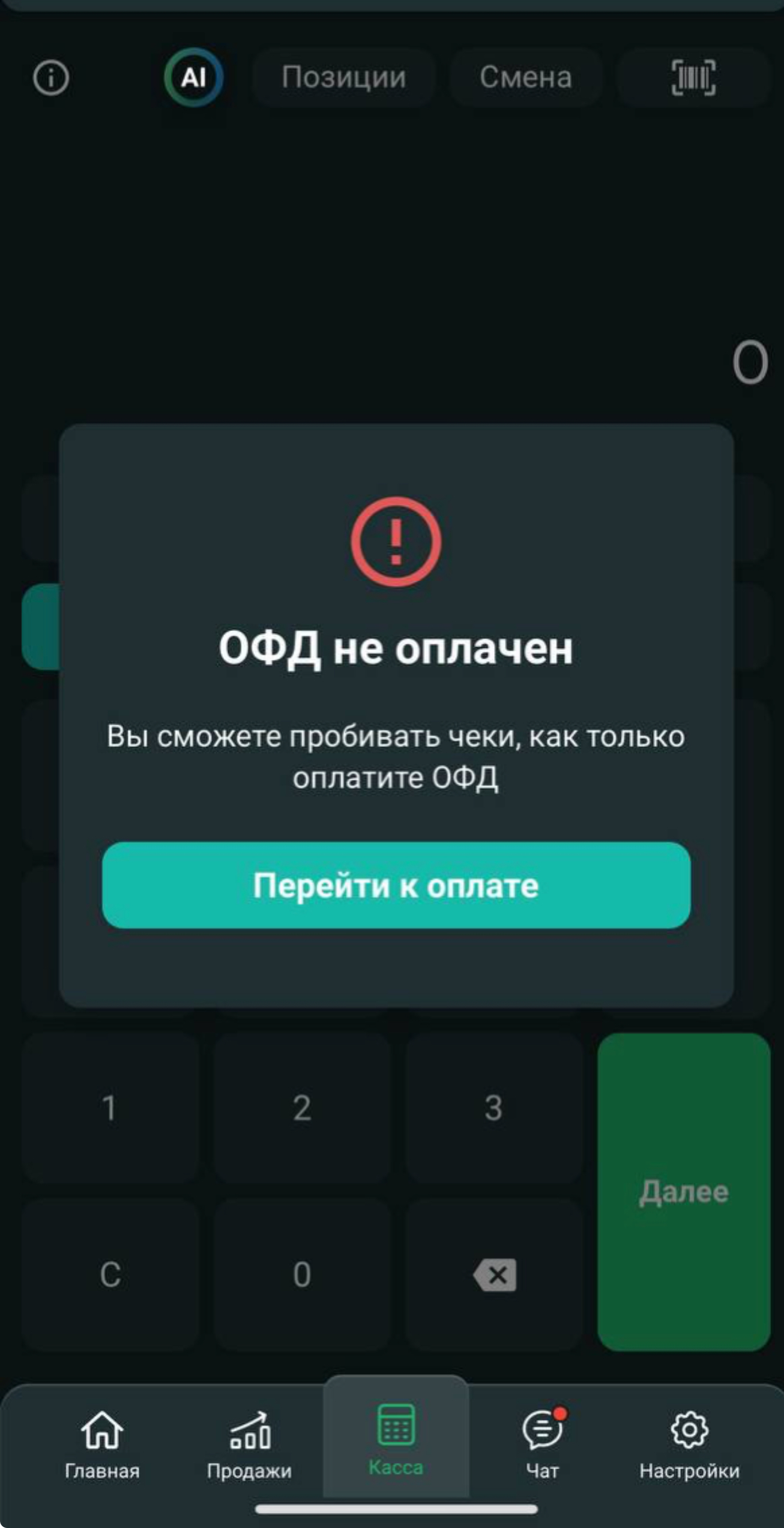
Task: Open the AI assistant
Action: pos(194,77)
